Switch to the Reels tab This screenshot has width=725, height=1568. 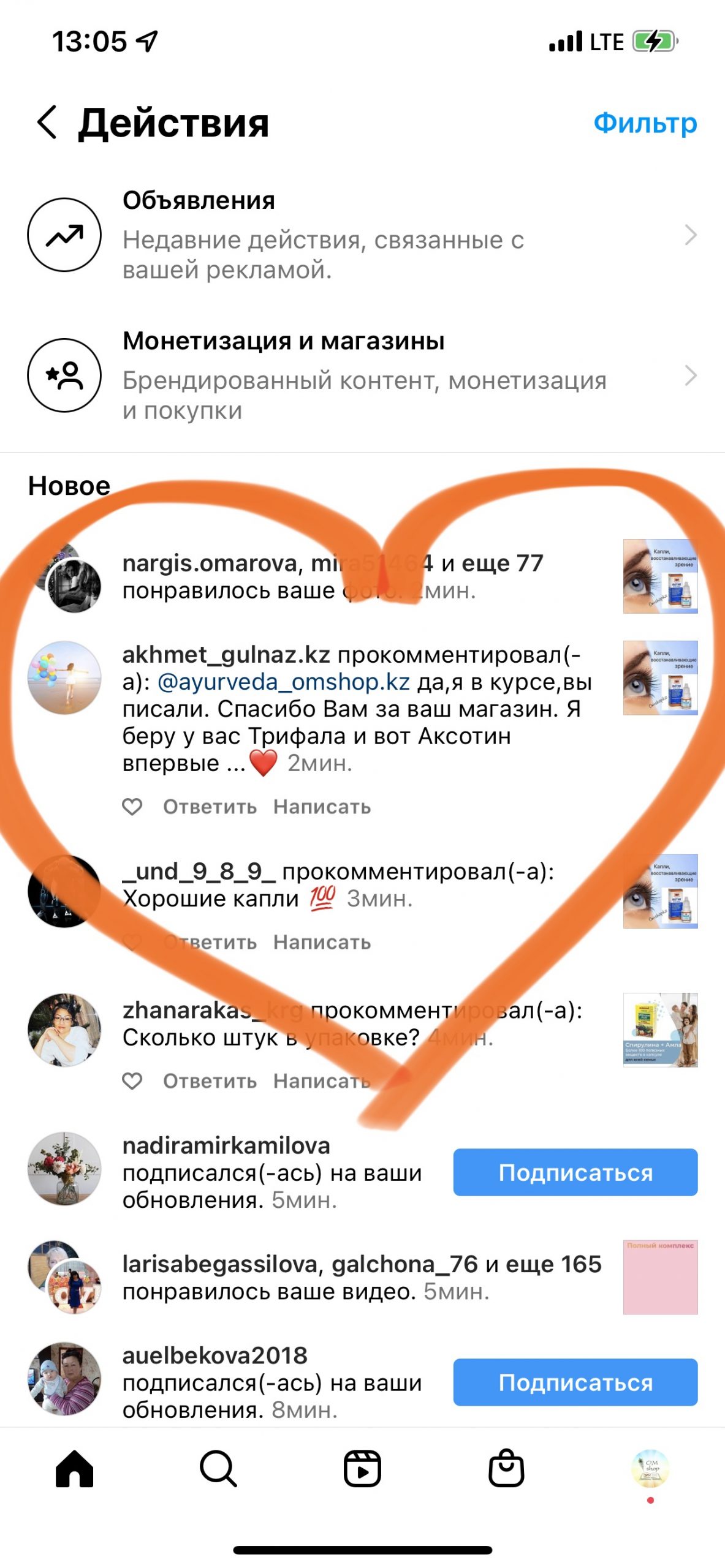pyautogui.click(x=362, y=1469)
